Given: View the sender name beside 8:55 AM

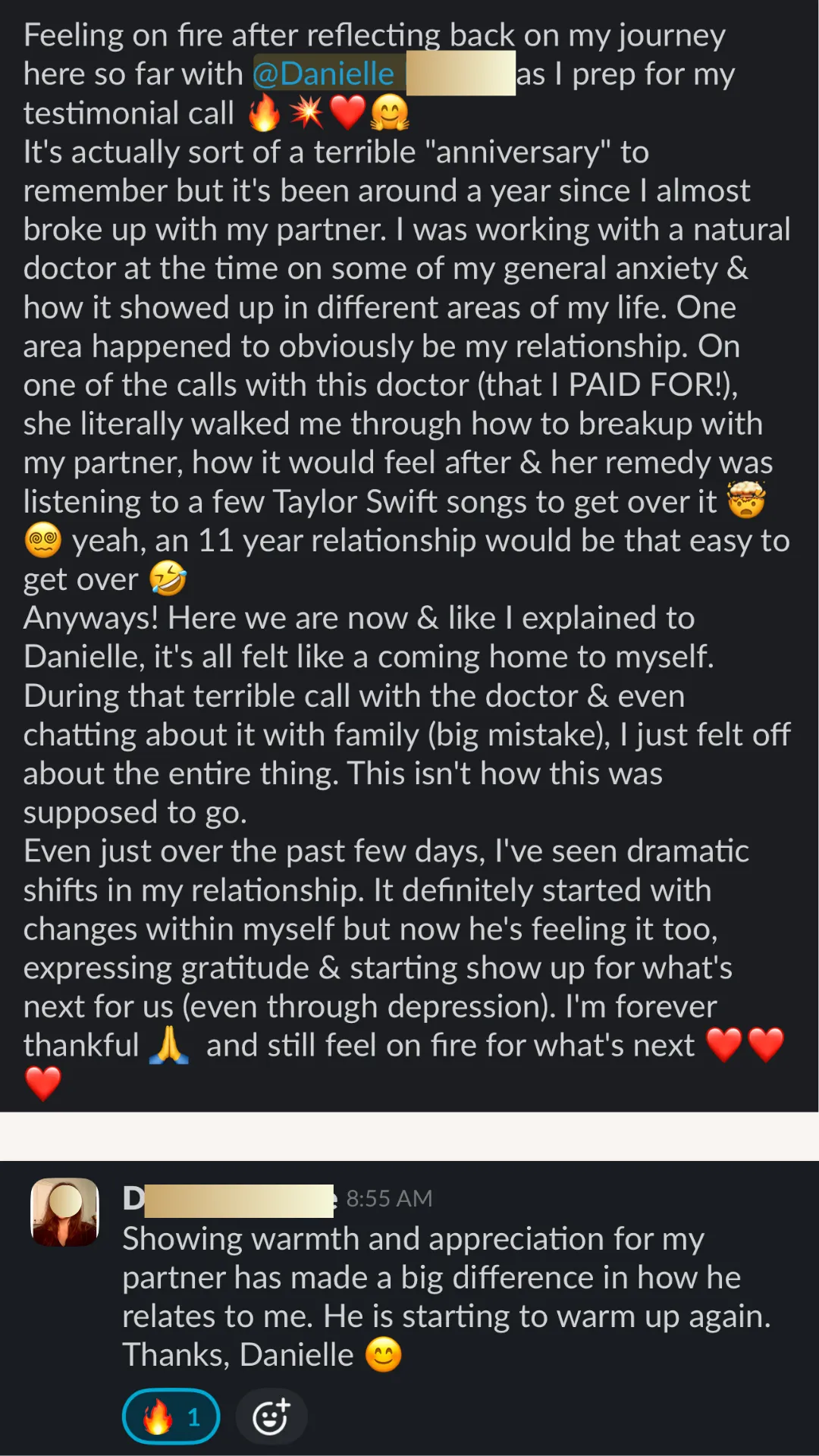Looking at the screenshot, I should (228, 1199).
